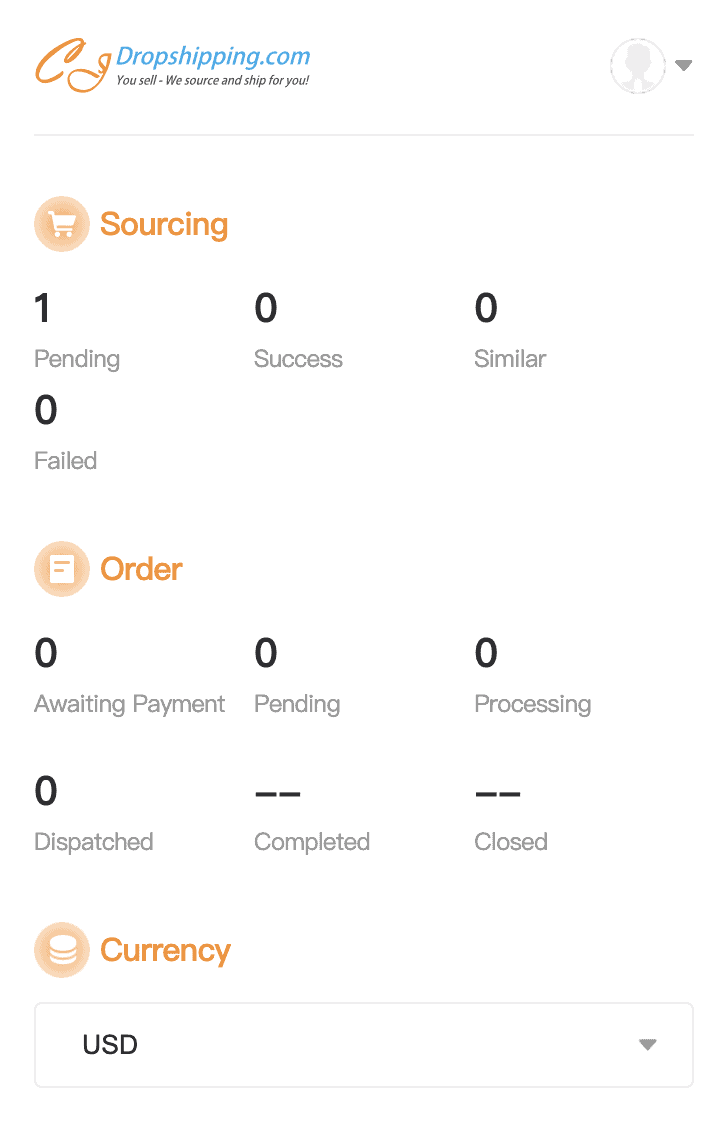View Similar sourcing items
The image size is (724, 1134).
coord(509,330)
